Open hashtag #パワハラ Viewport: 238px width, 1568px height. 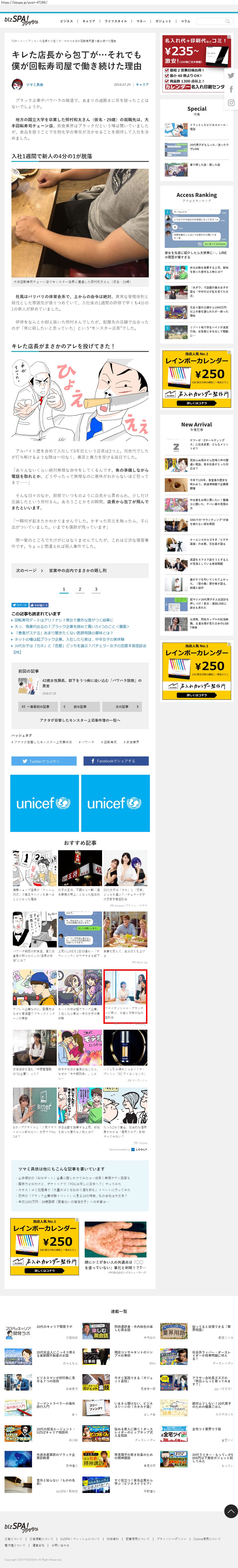click(87, 742)
